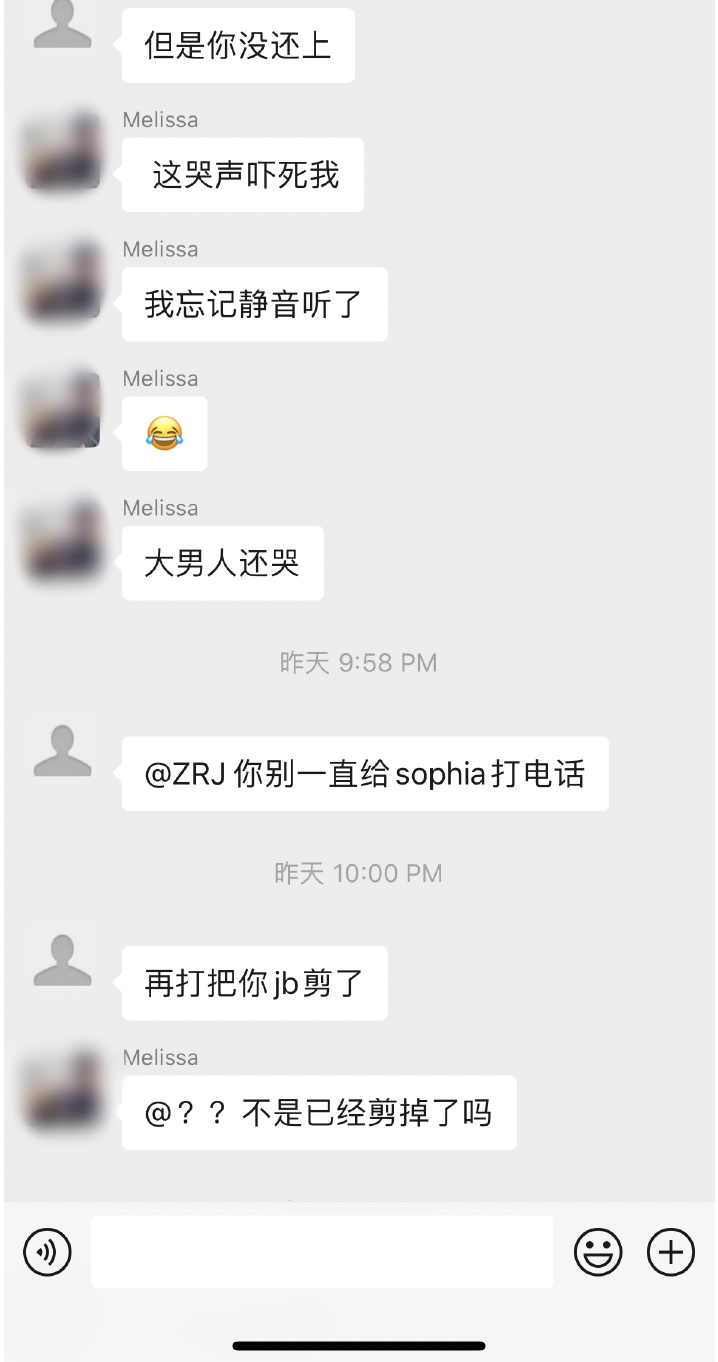The width and height of the screenshot is (718, 1362).
Task: Tap the default avatar beside @ZRJ message
Action: [x=62, y=752]
